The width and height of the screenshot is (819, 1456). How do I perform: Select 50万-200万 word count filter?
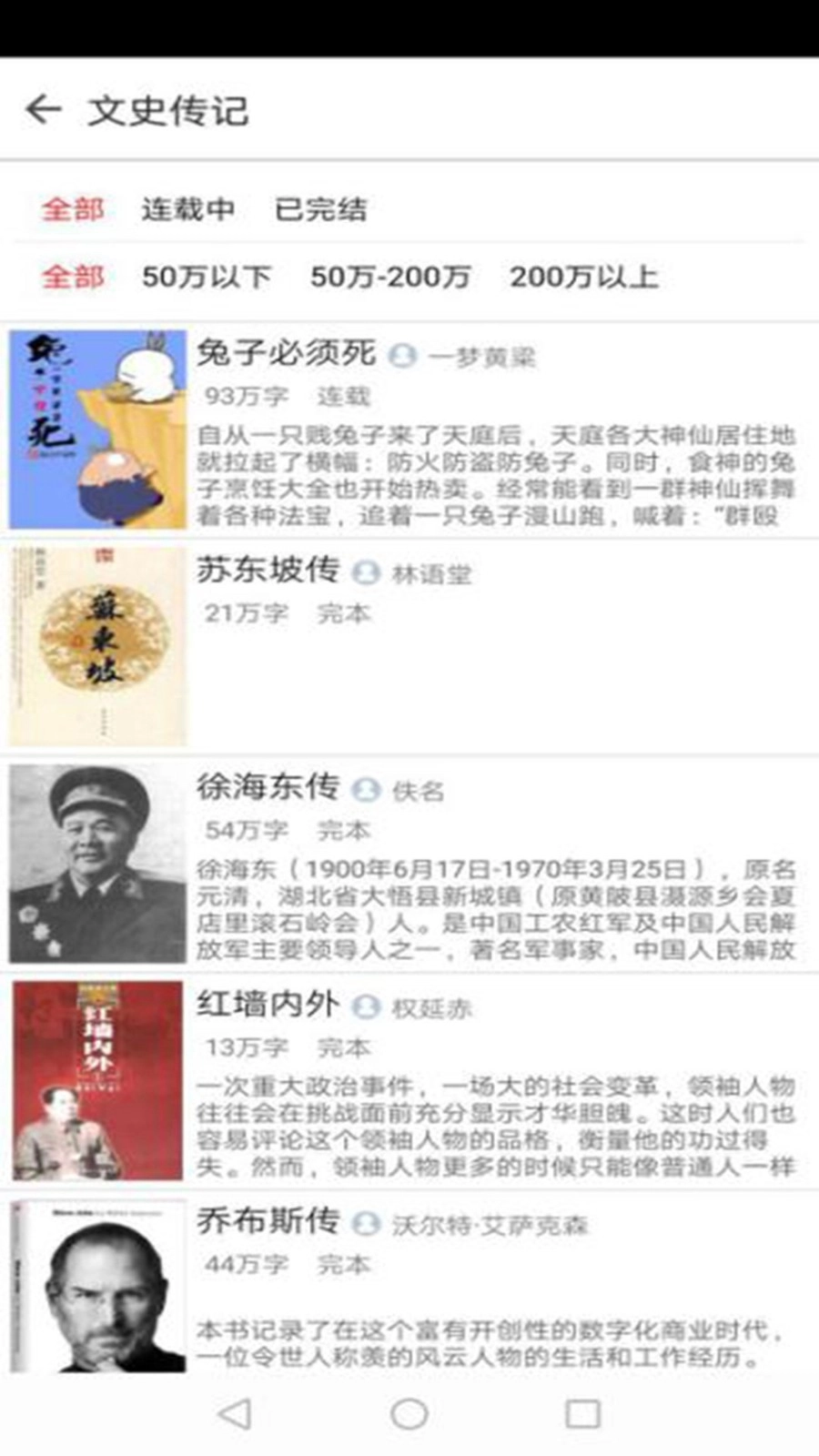[389, 277]
